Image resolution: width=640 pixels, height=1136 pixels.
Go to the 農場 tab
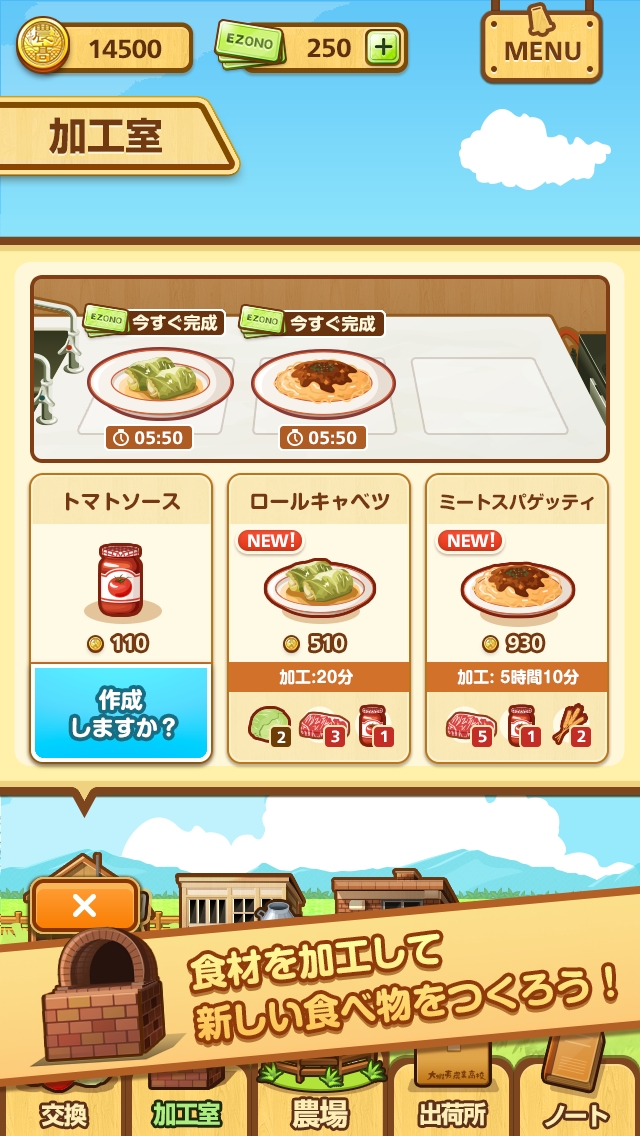(320, 1112)
